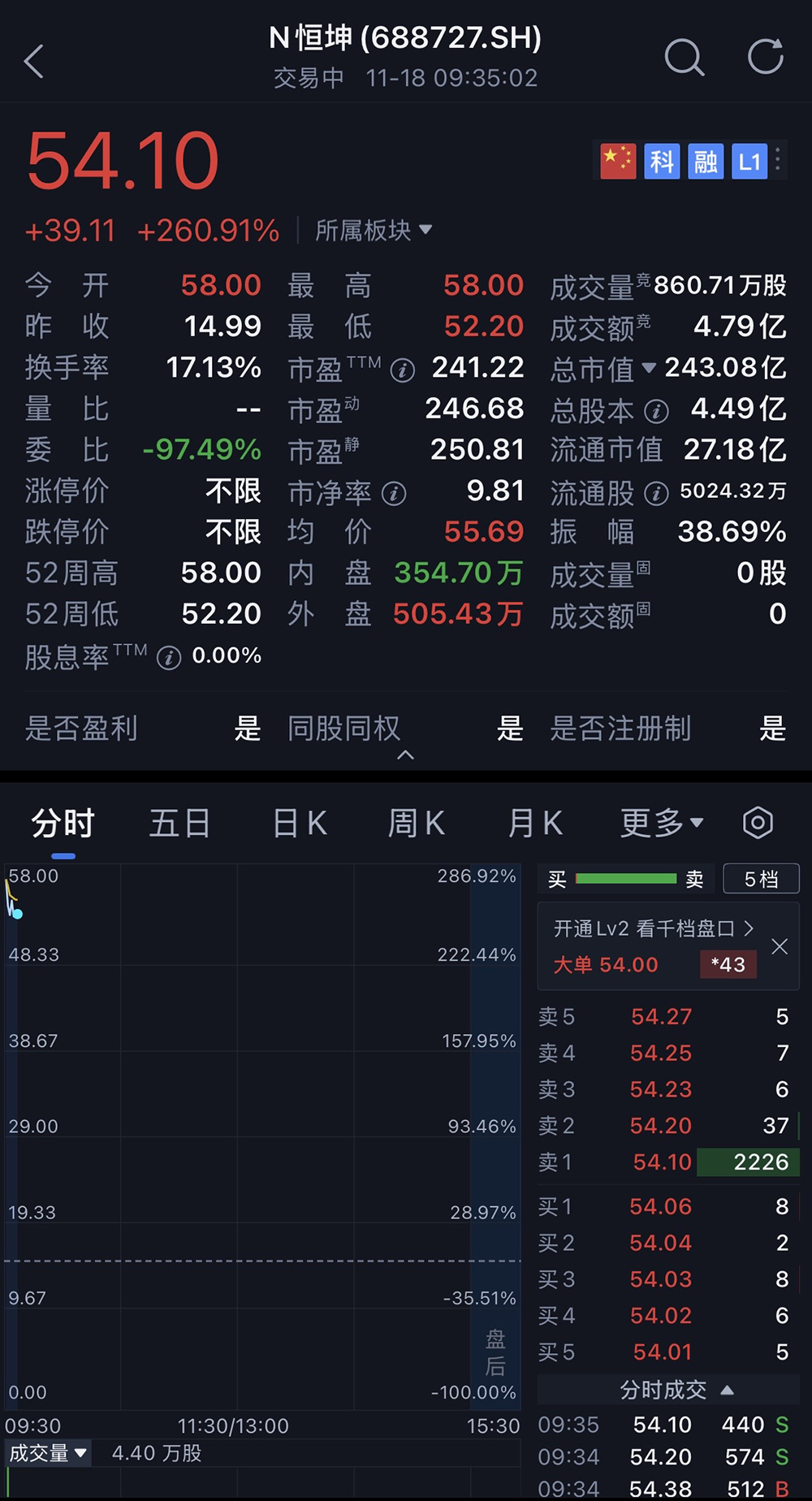The width and height of the screenshot is (812, 1501).
Task: Switch to the 月K tab
Action: (x=534, y=822)
